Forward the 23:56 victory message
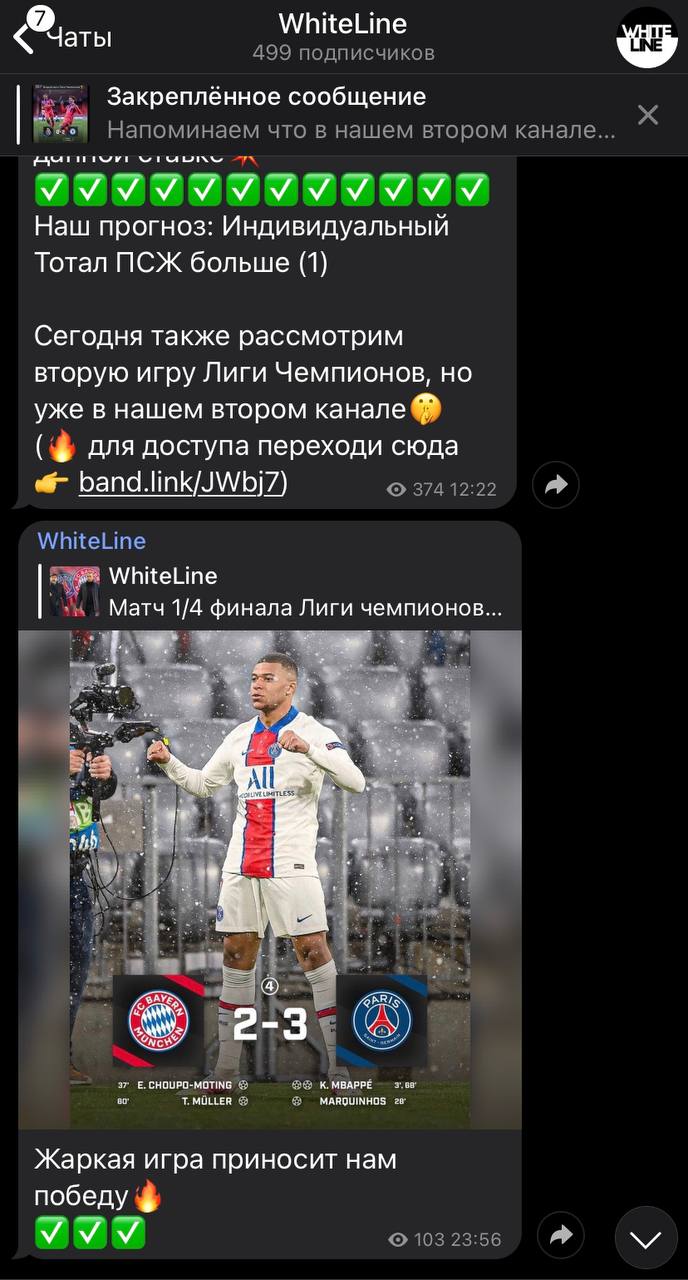Image resolution: width=688 pixels, height=1280 pixels. click(x=561, y=1235)
